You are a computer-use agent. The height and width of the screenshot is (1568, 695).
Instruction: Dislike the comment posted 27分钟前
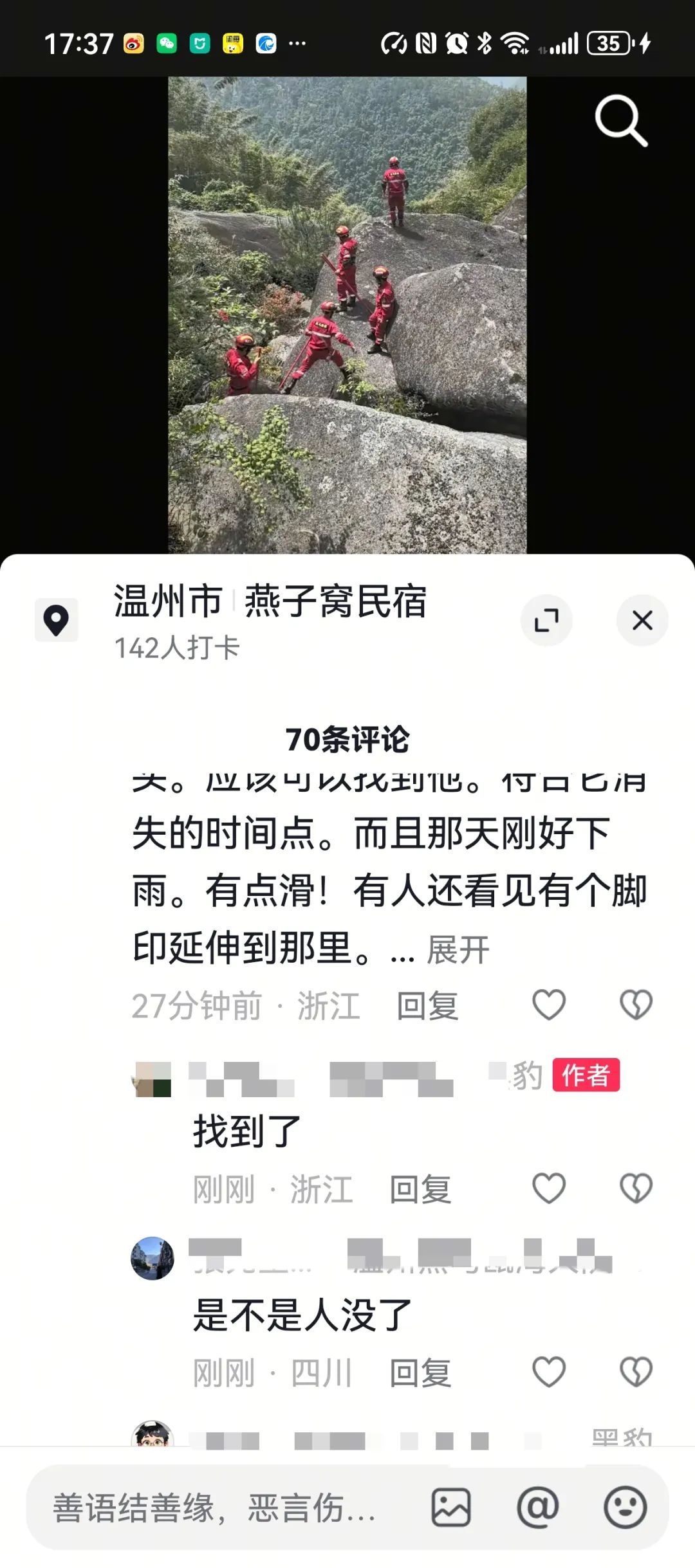point(636,1005)
